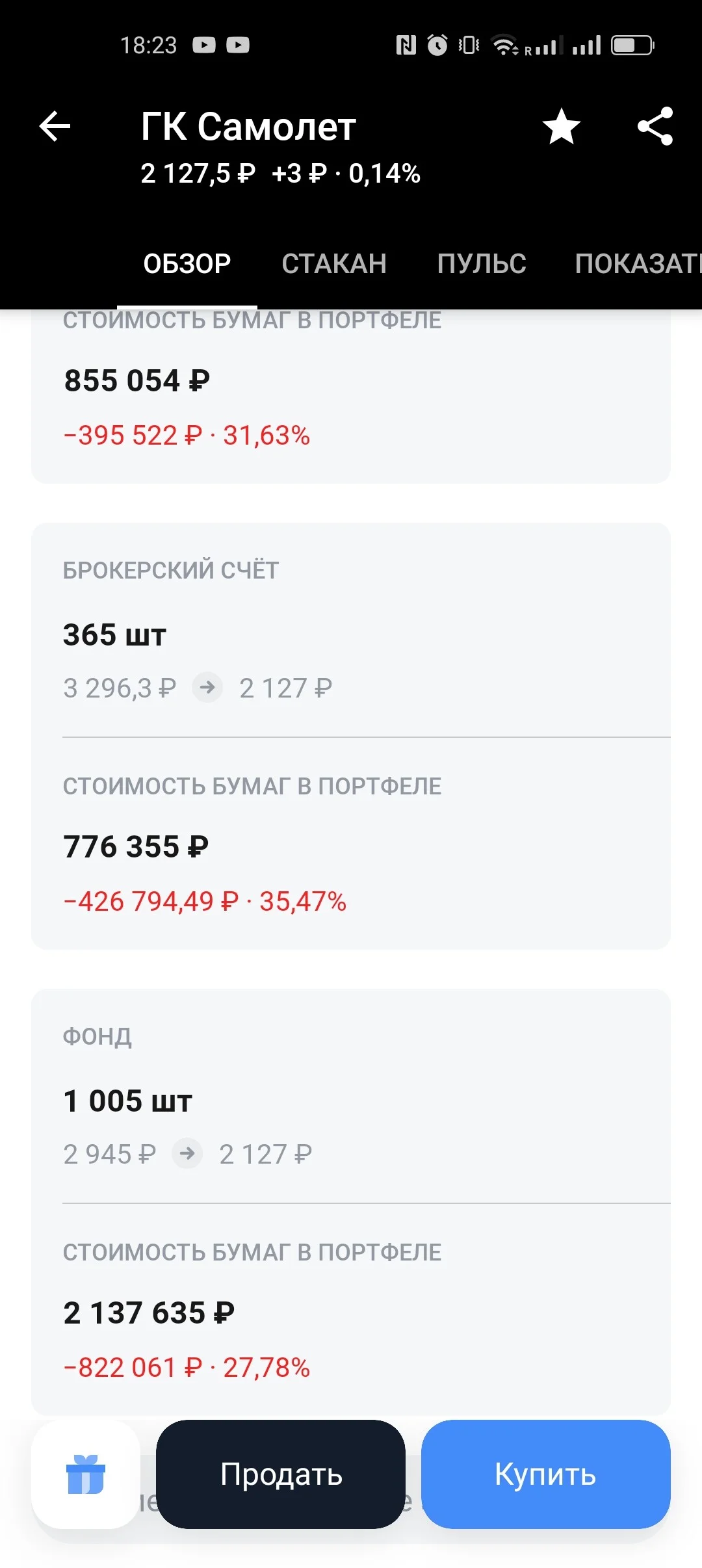The width and height of the screenshot is (702, 1568).
Task: Open the gift icon button
Action: pos(86,1474)
